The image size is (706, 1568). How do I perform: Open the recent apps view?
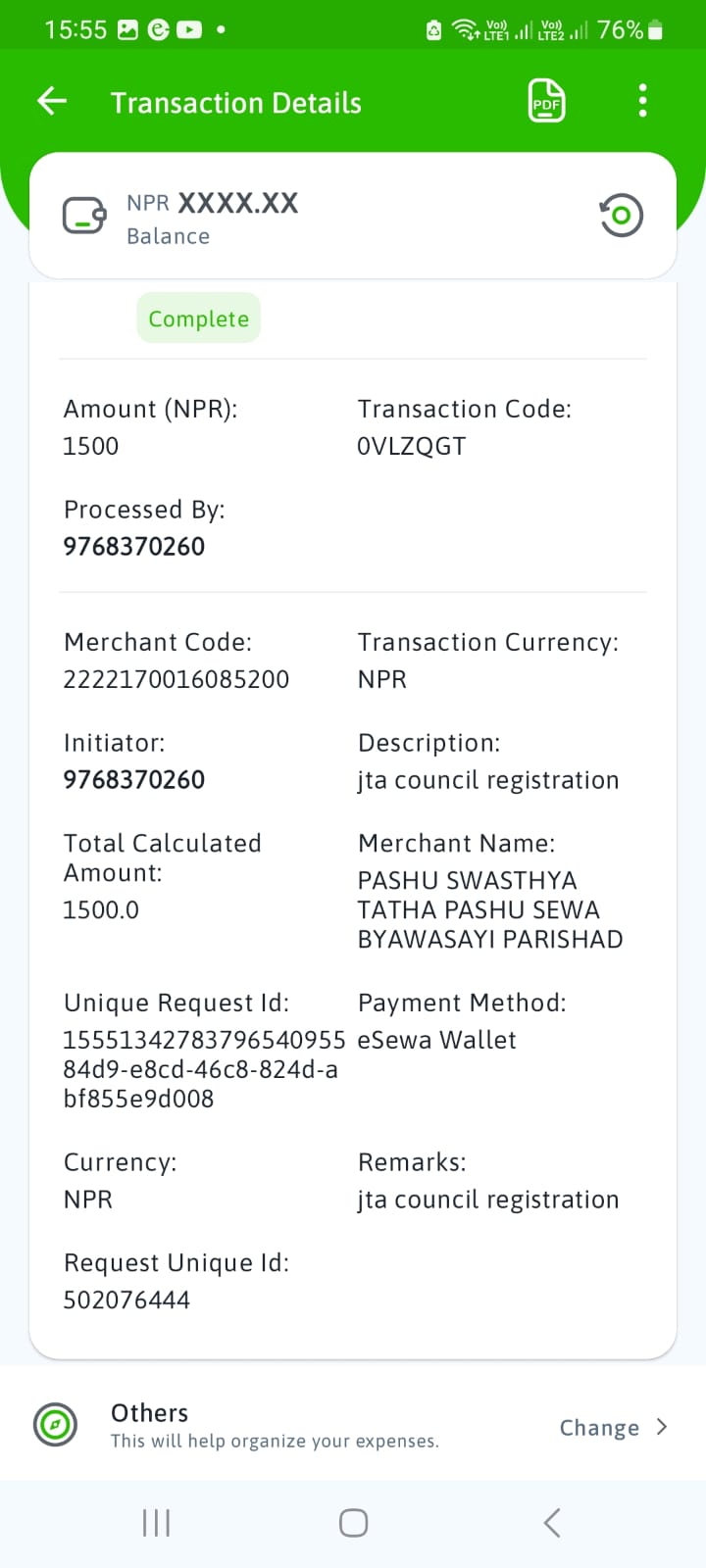coord(157,1523)
